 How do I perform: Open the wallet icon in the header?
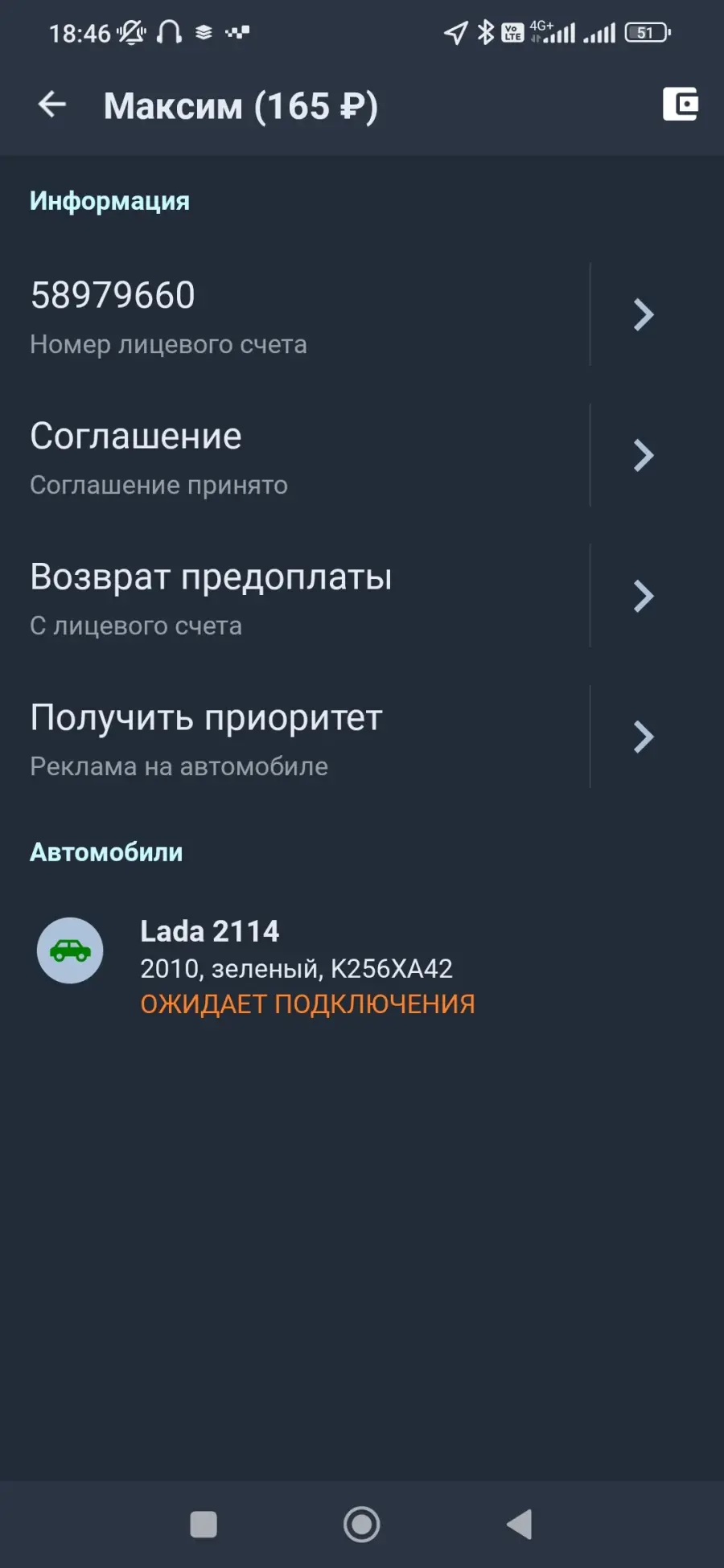pyautogui.click(x=680, y=105)
